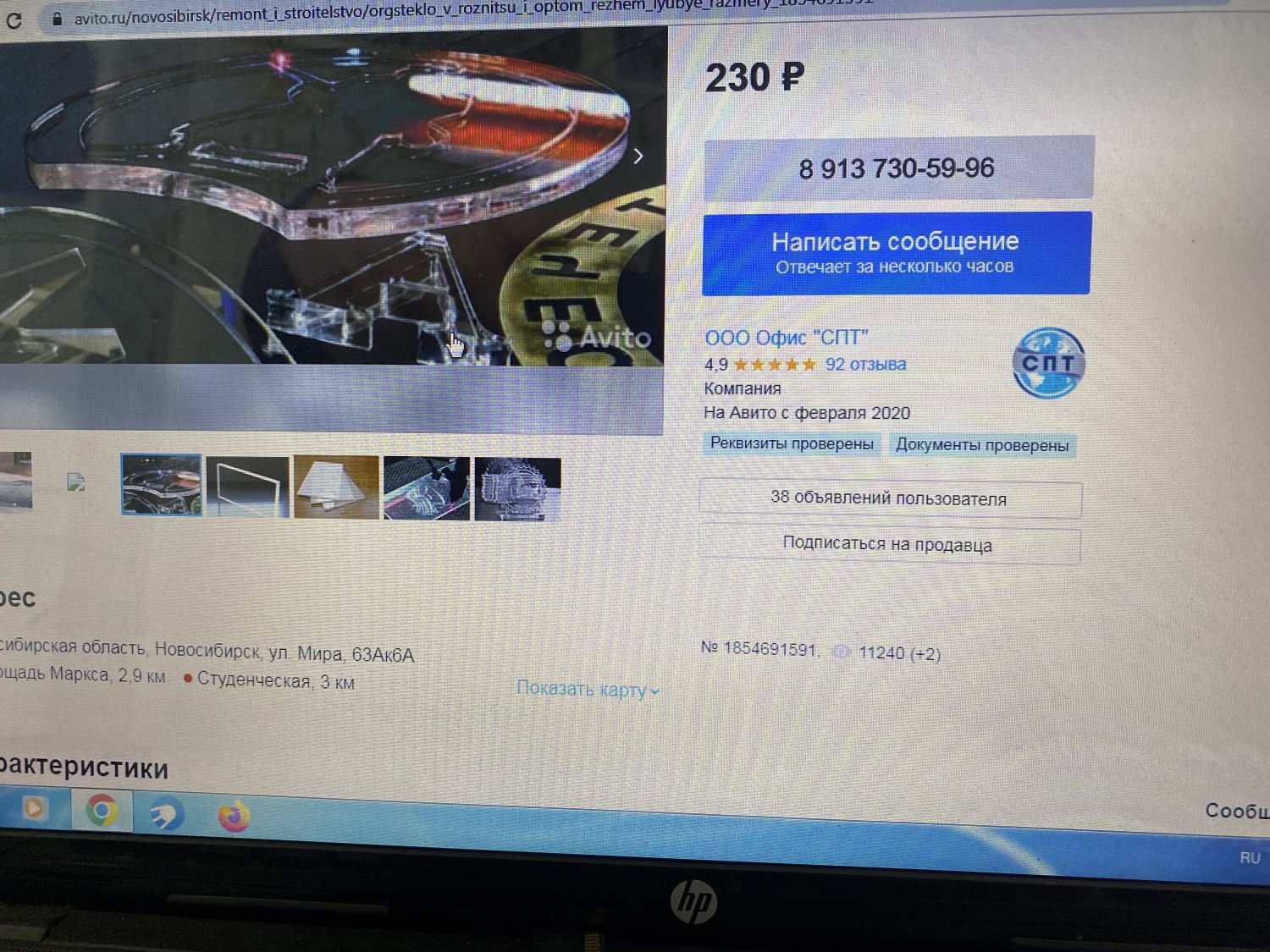
Task: Tap the phone number 8 913 730-59-96
Action: point(897,168)
